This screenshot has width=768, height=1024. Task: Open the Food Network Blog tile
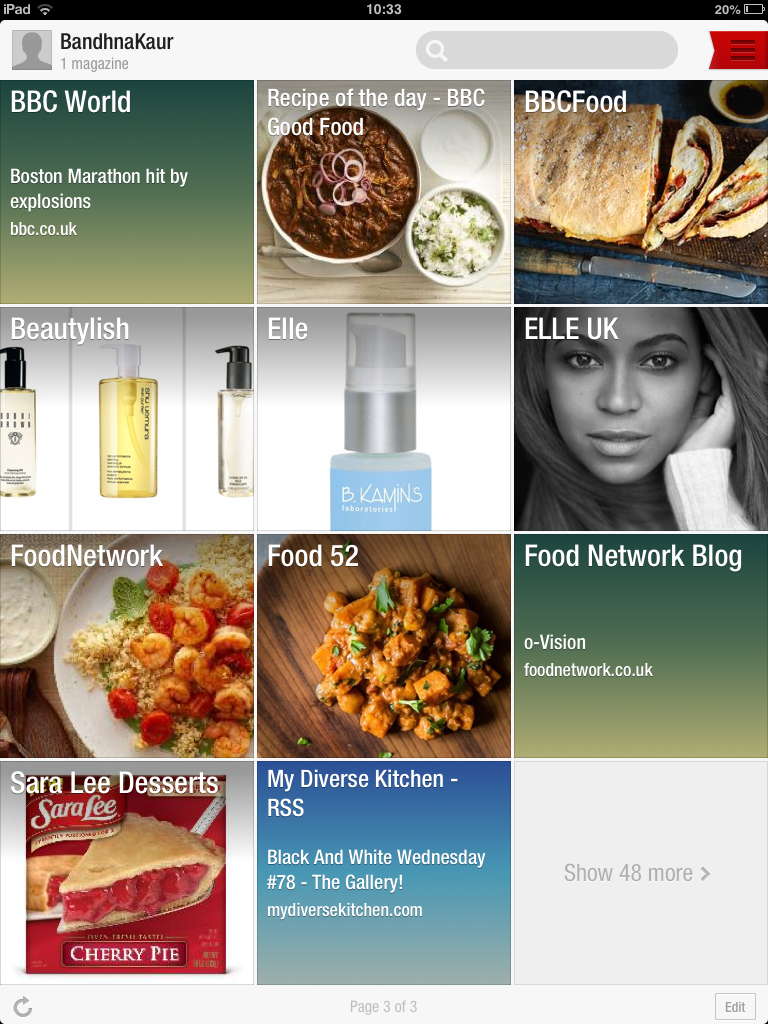tap(641, 646)
